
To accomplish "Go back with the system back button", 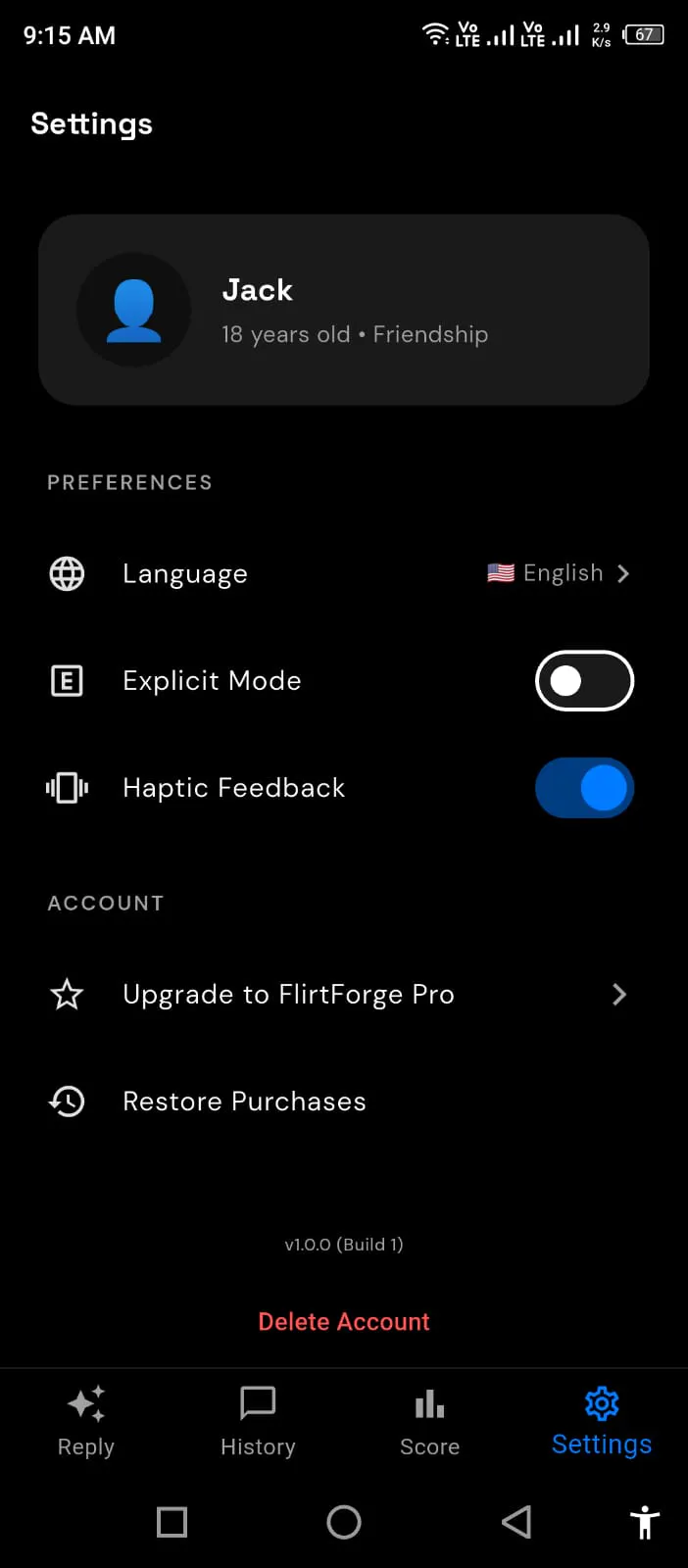I will click(516, 1522).
